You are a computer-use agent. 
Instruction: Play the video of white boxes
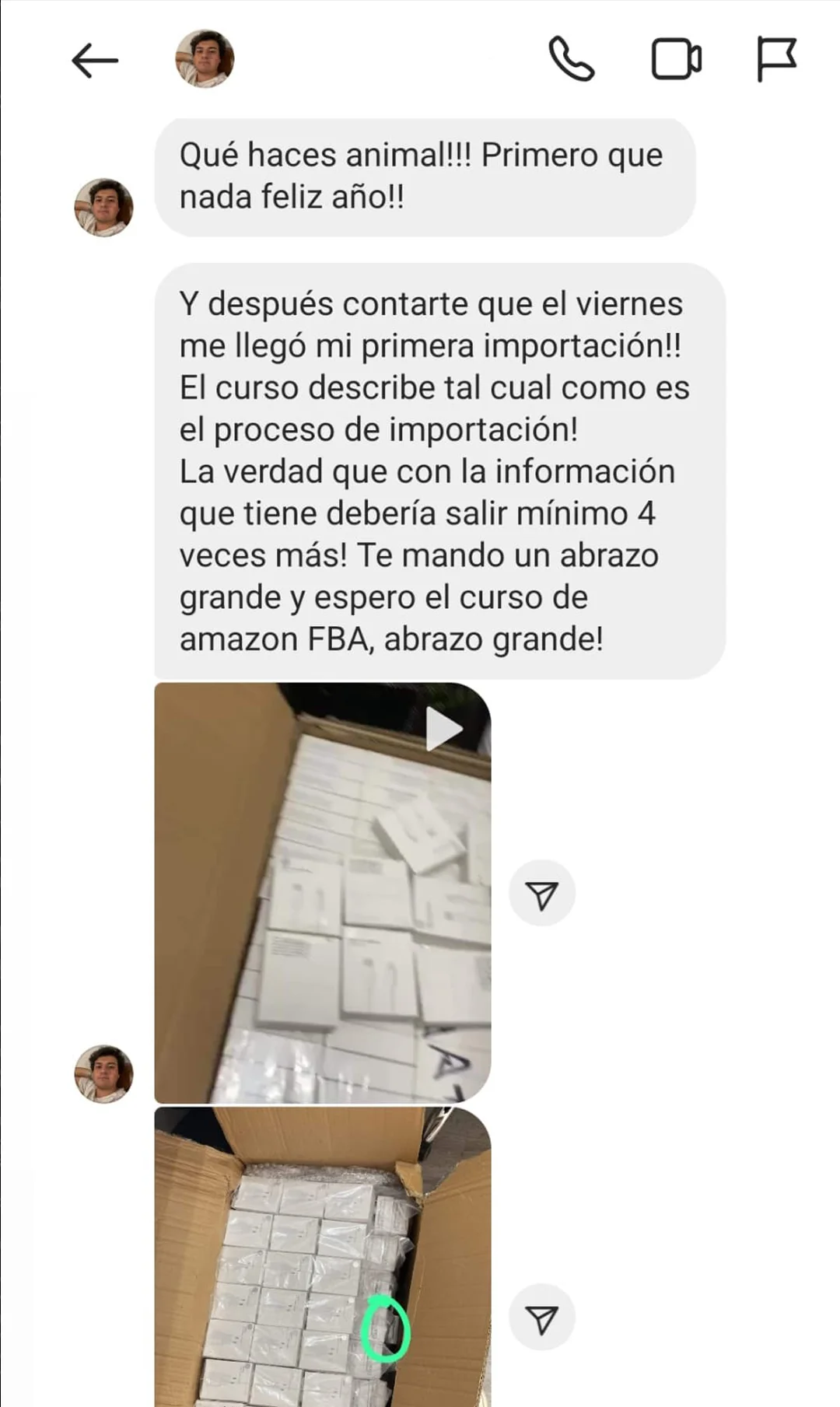pos(323,892)
